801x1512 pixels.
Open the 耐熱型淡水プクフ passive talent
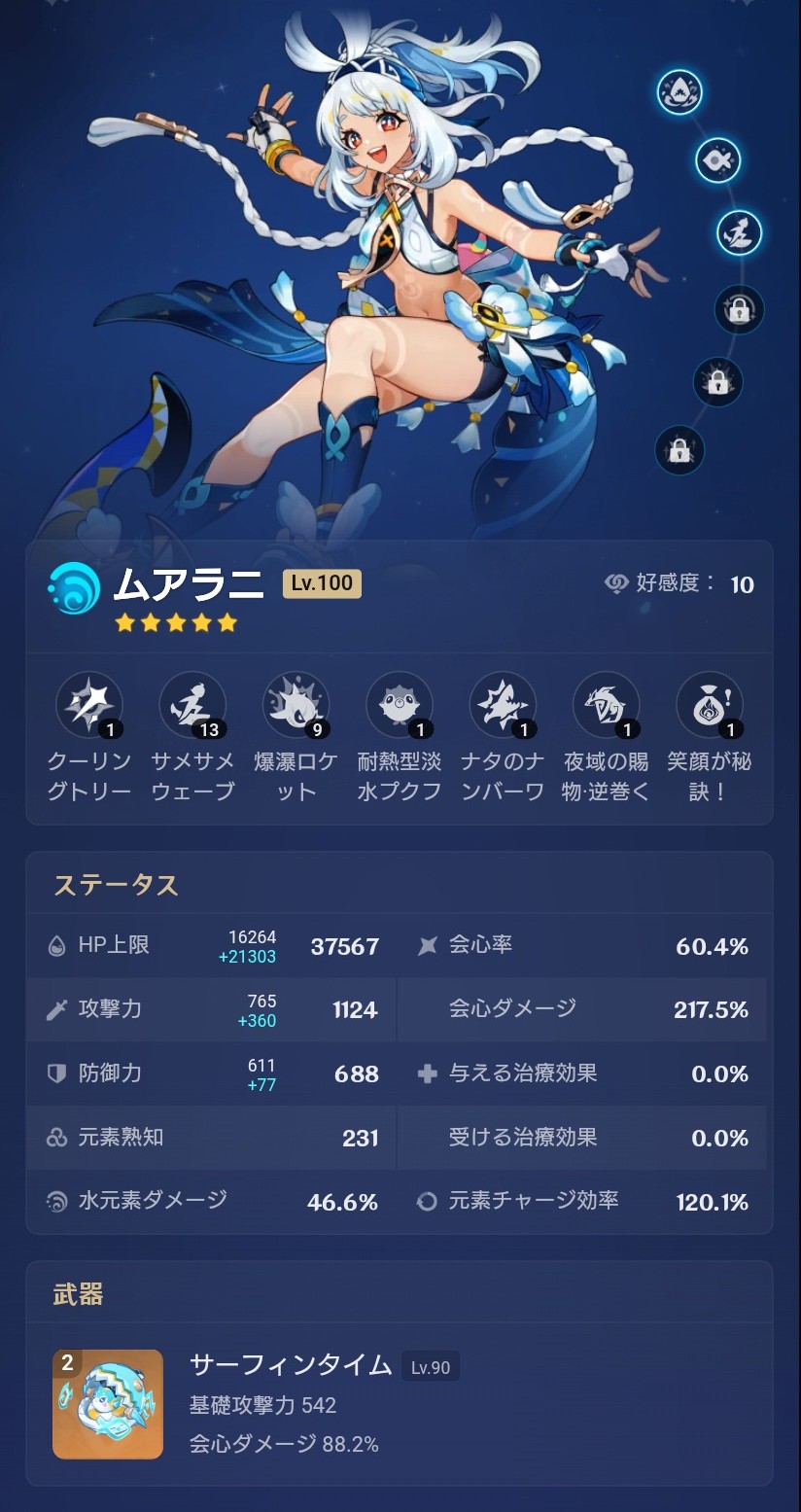click(x=399, y=705)
